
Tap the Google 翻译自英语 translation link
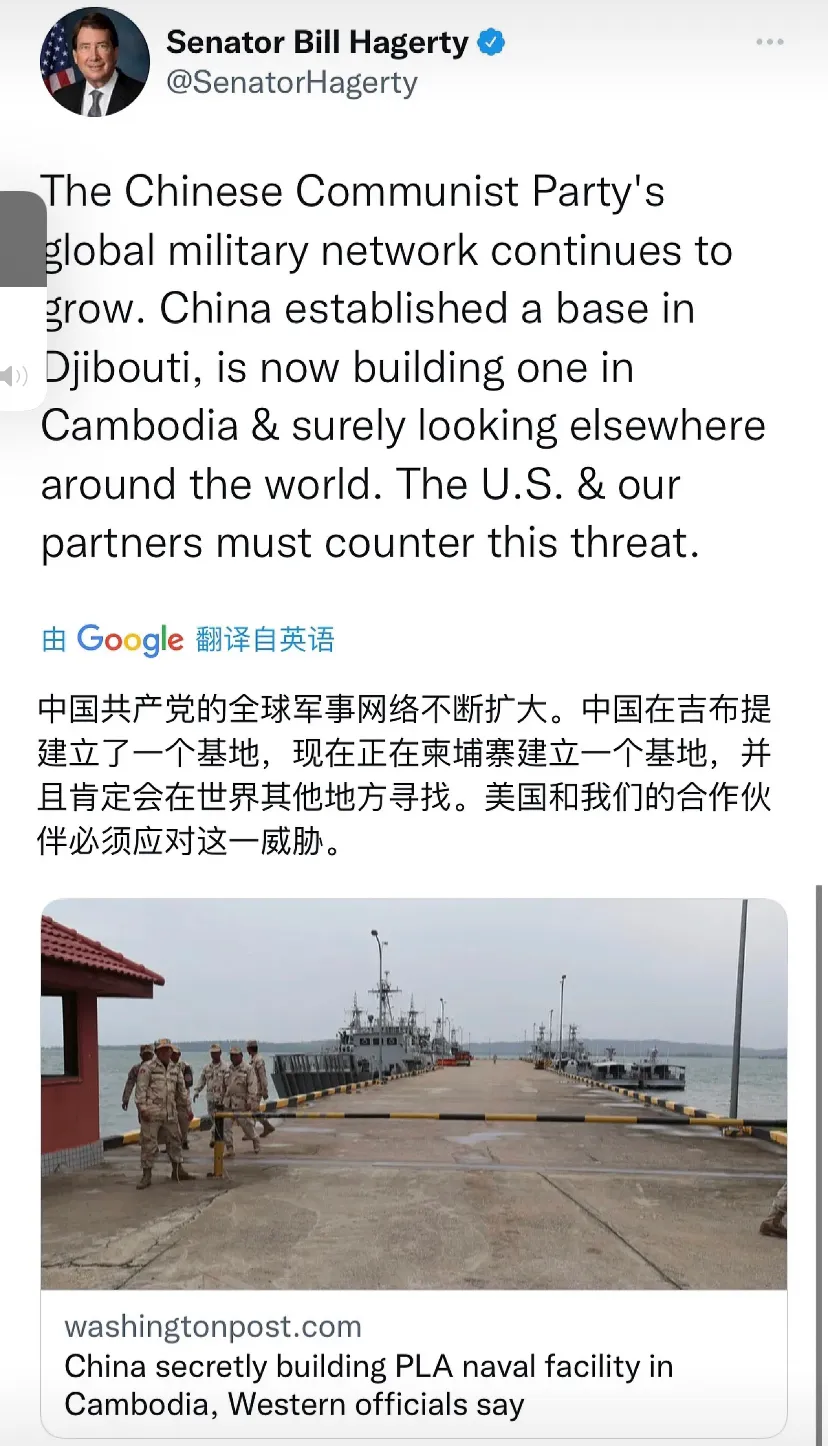click(188, 640)
